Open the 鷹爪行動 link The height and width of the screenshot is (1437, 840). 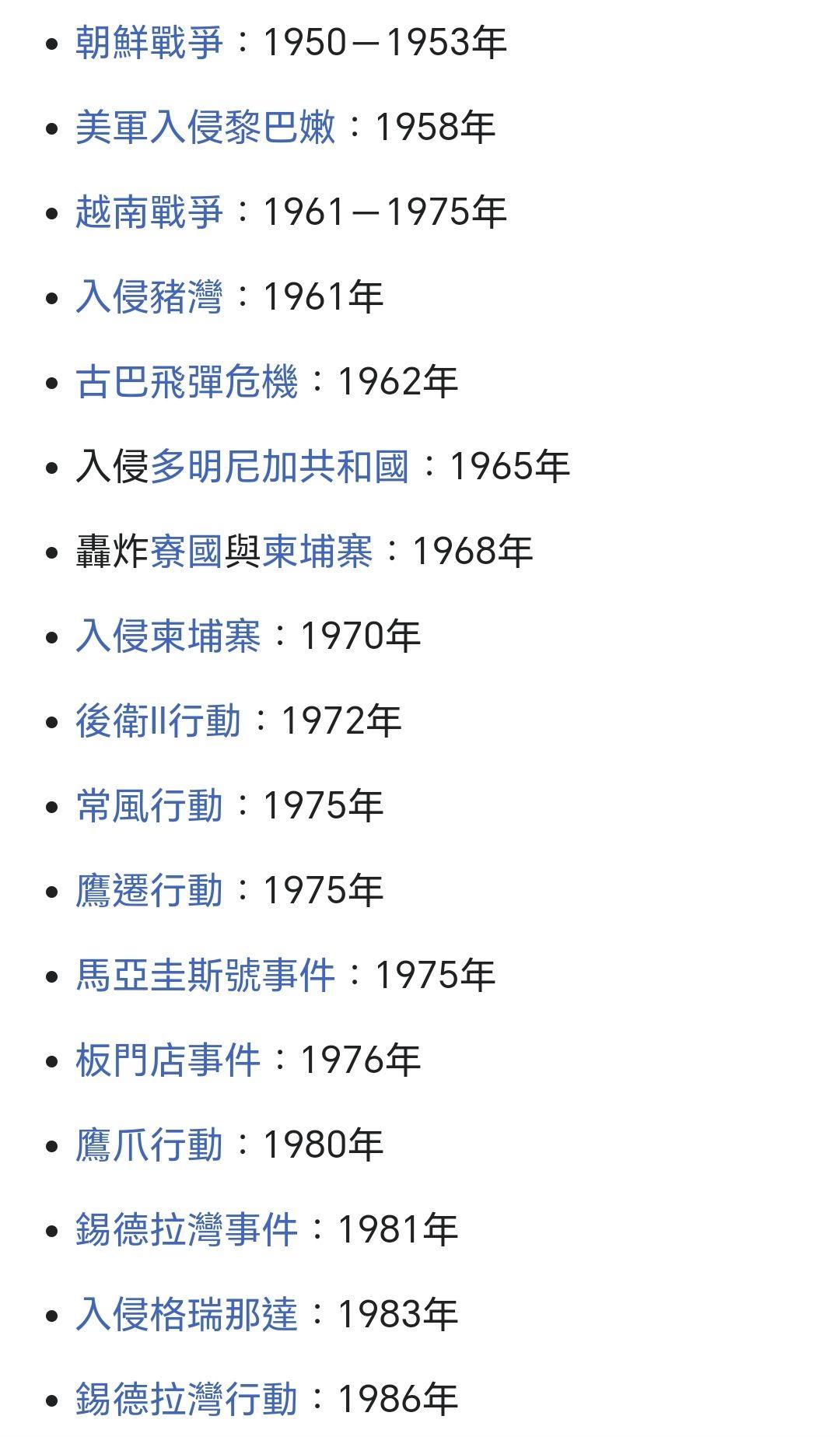pyautogui.click(x=149, y=1145)
